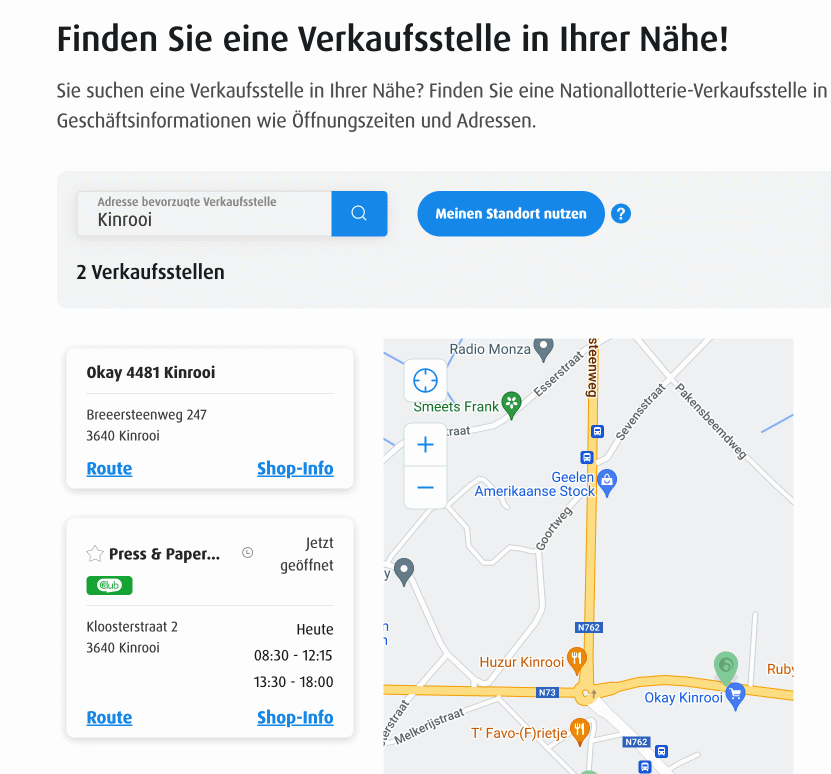This screenshot has height=774, width=831.
Task: Zoom out on the map
Action: click(x=425, y=487)
